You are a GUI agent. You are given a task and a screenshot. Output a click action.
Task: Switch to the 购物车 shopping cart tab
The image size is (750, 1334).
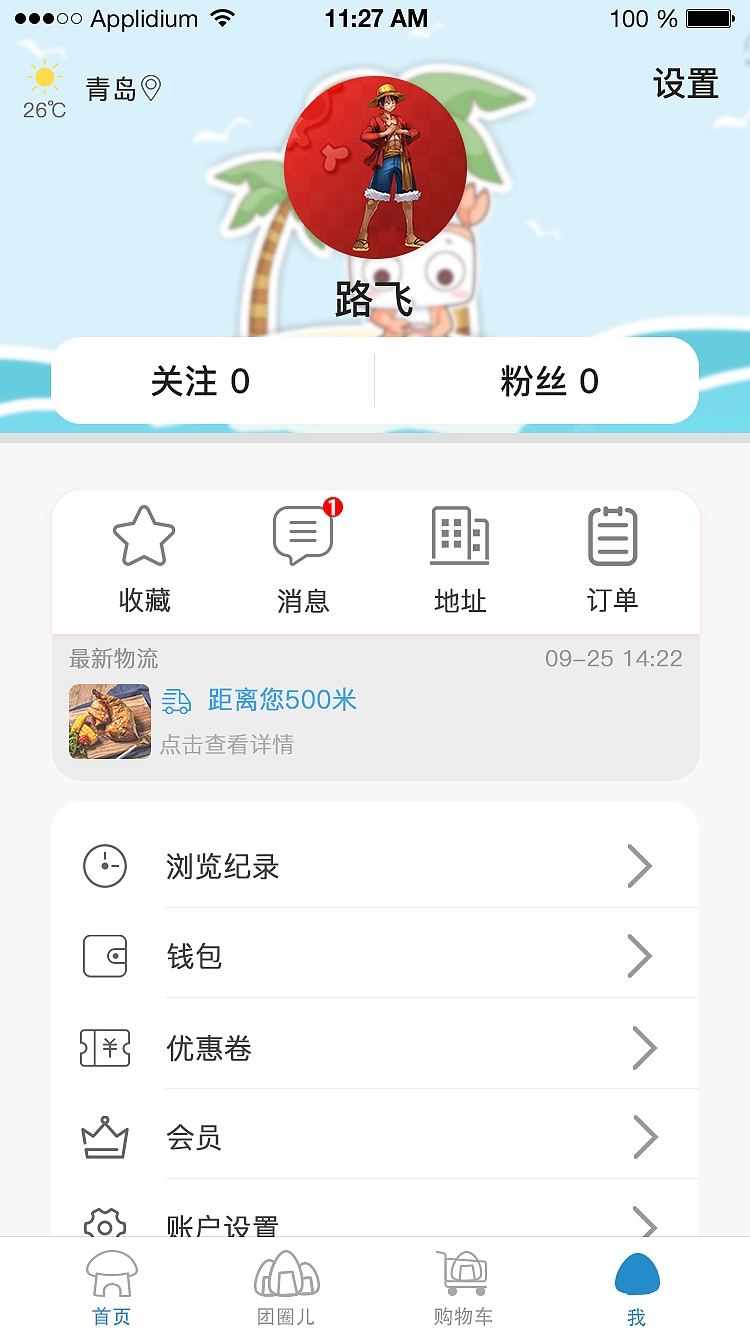click(x=462, y=1285)
